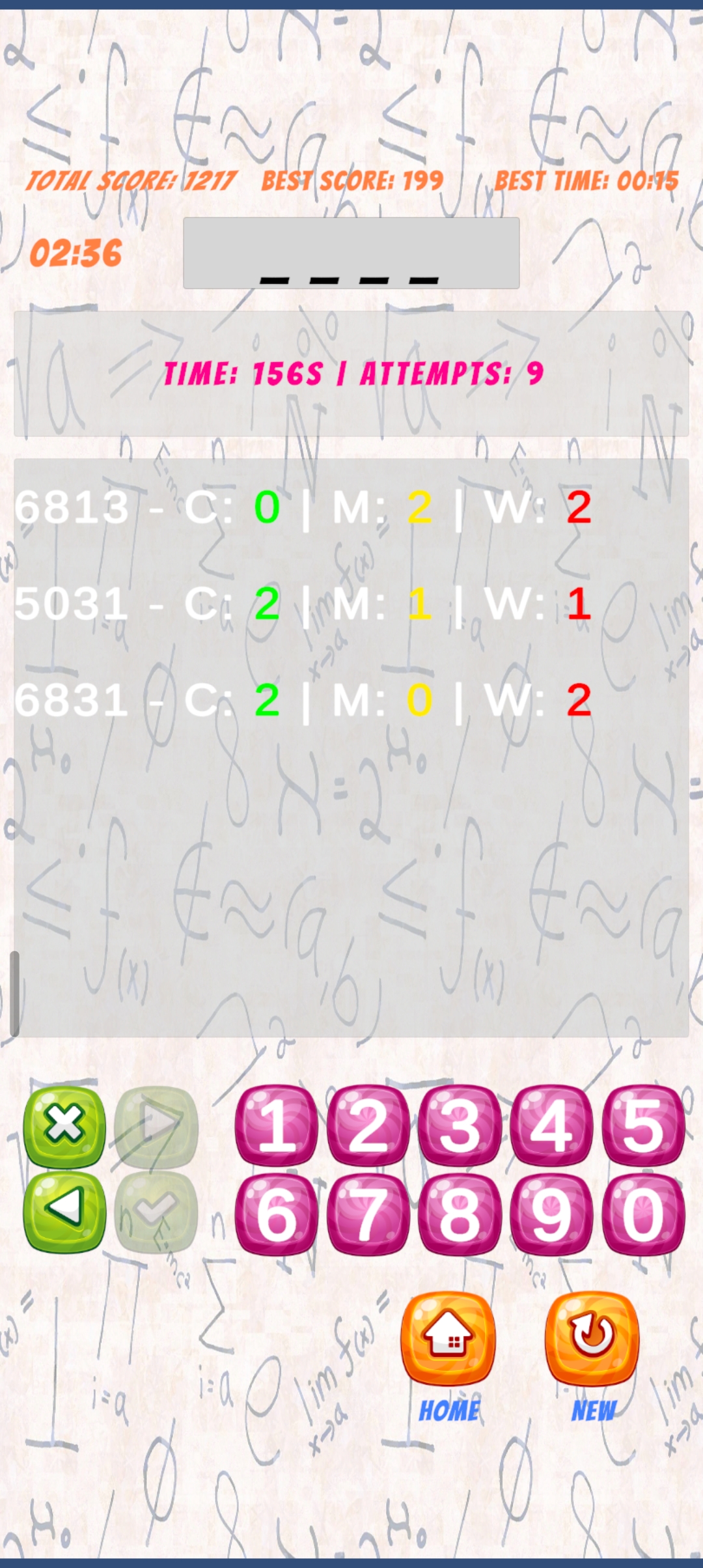Image resolution: width=703 pixels, height=1568 pixels.
Task: Select the number 9 key
Action: pyautogui.click(x=551, y=1214)
